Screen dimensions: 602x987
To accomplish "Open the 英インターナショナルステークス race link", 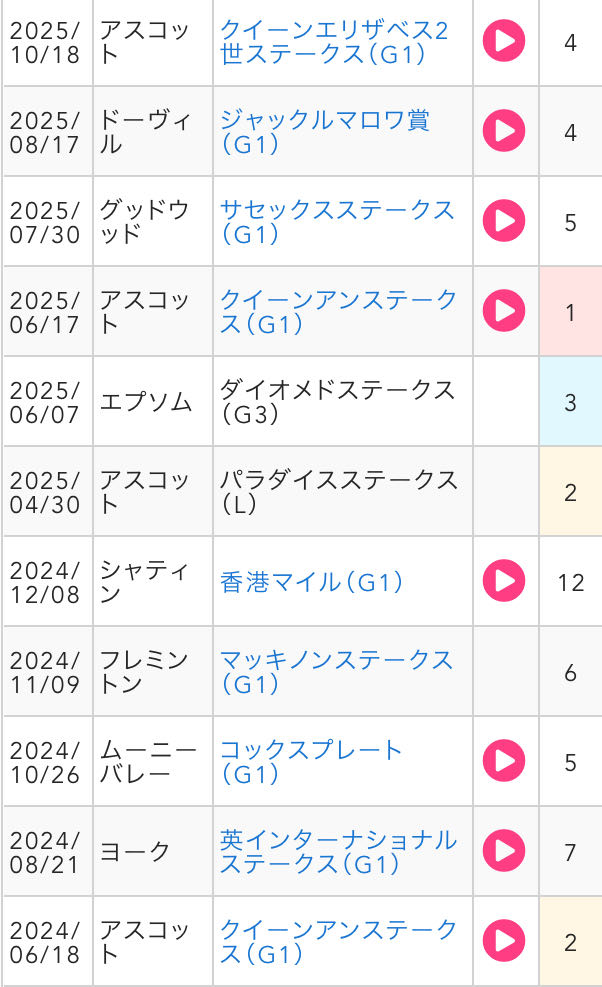I will tap(338, 852).
